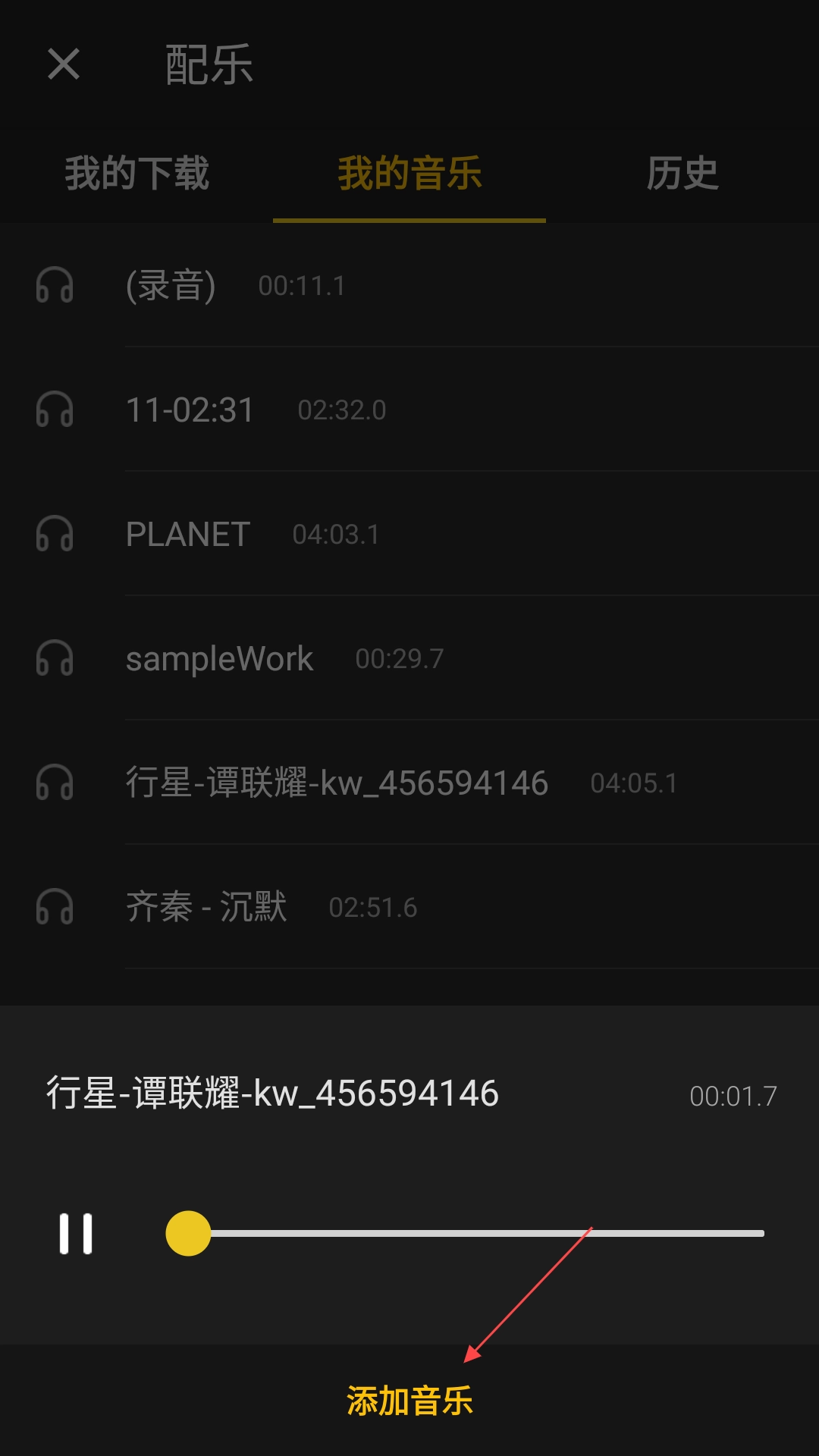Pause the playing track
The width and height of the screenshot is (819, 1456).
coord(76,1234)
